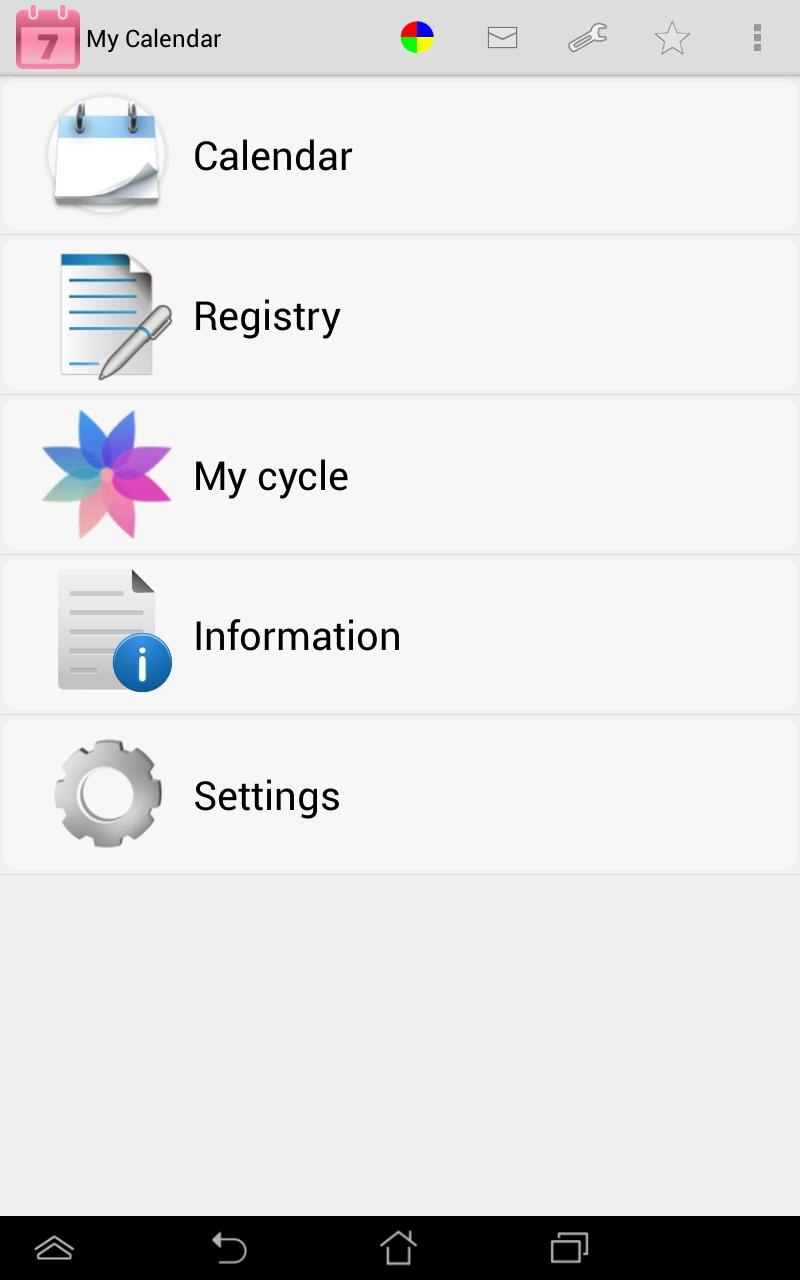View My cycle

400,476
